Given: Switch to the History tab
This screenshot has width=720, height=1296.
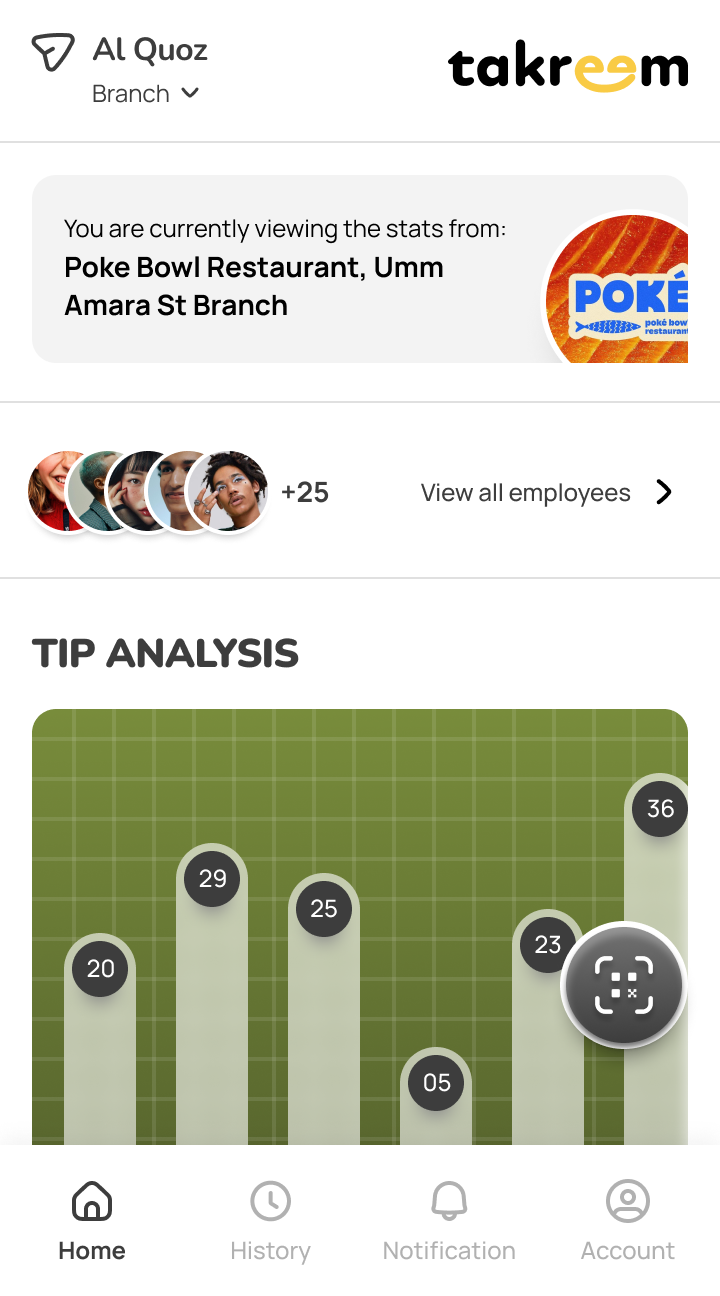Looking at the screenshot, I should [270, 1222].
